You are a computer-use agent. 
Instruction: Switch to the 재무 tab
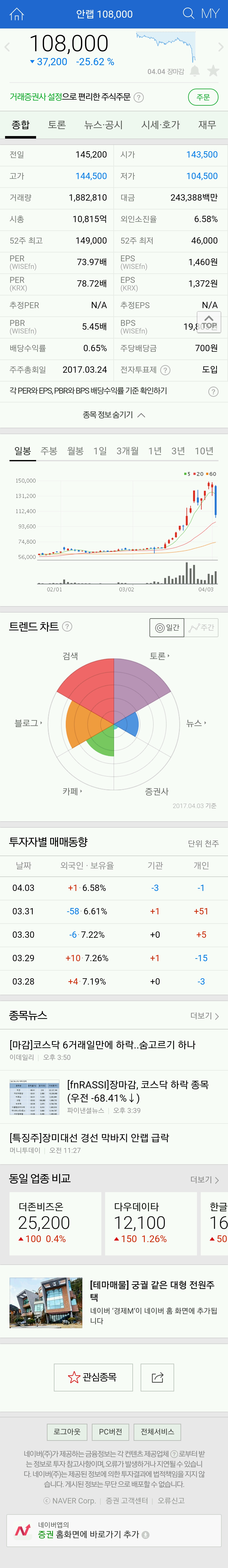[x=207, y=125]
